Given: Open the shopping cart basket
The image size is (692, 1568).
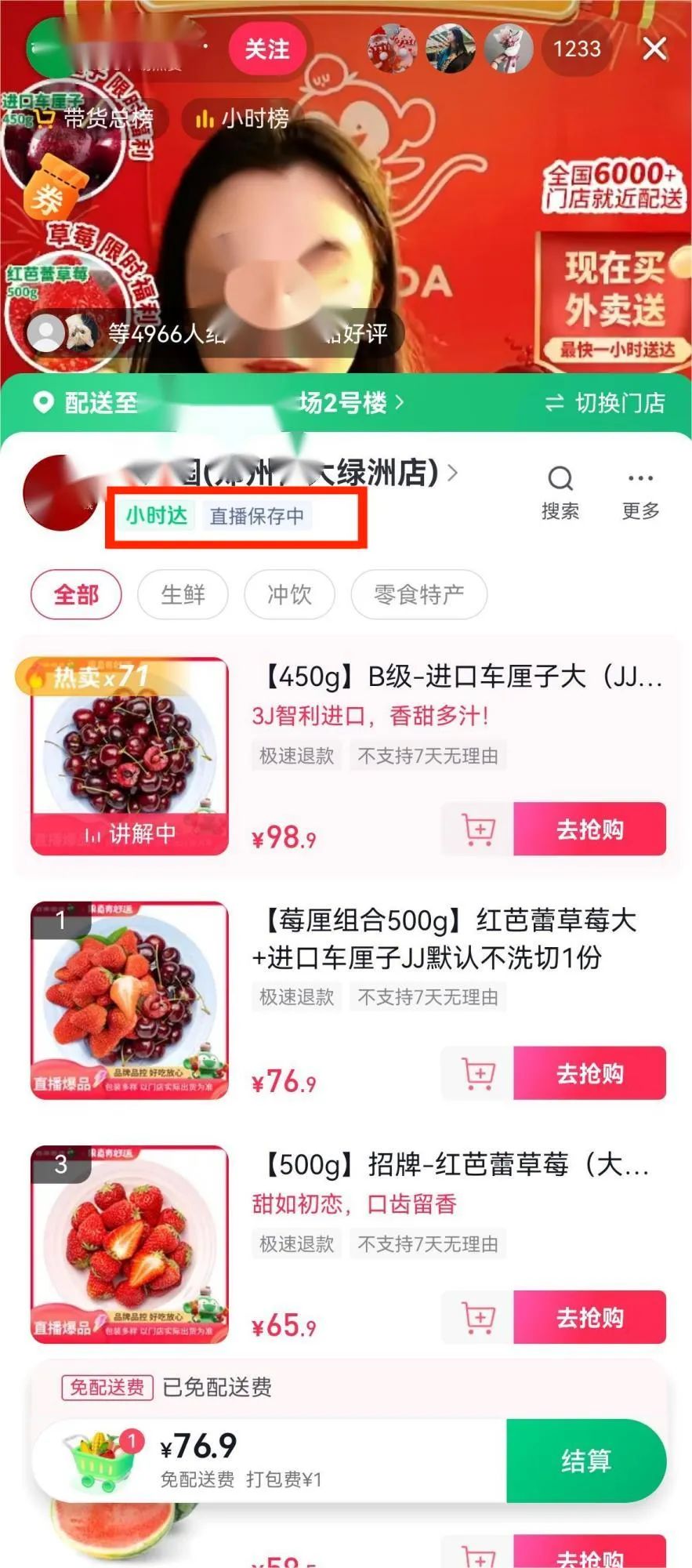Looking at the screenshot, I should (x=98, y=1461).
